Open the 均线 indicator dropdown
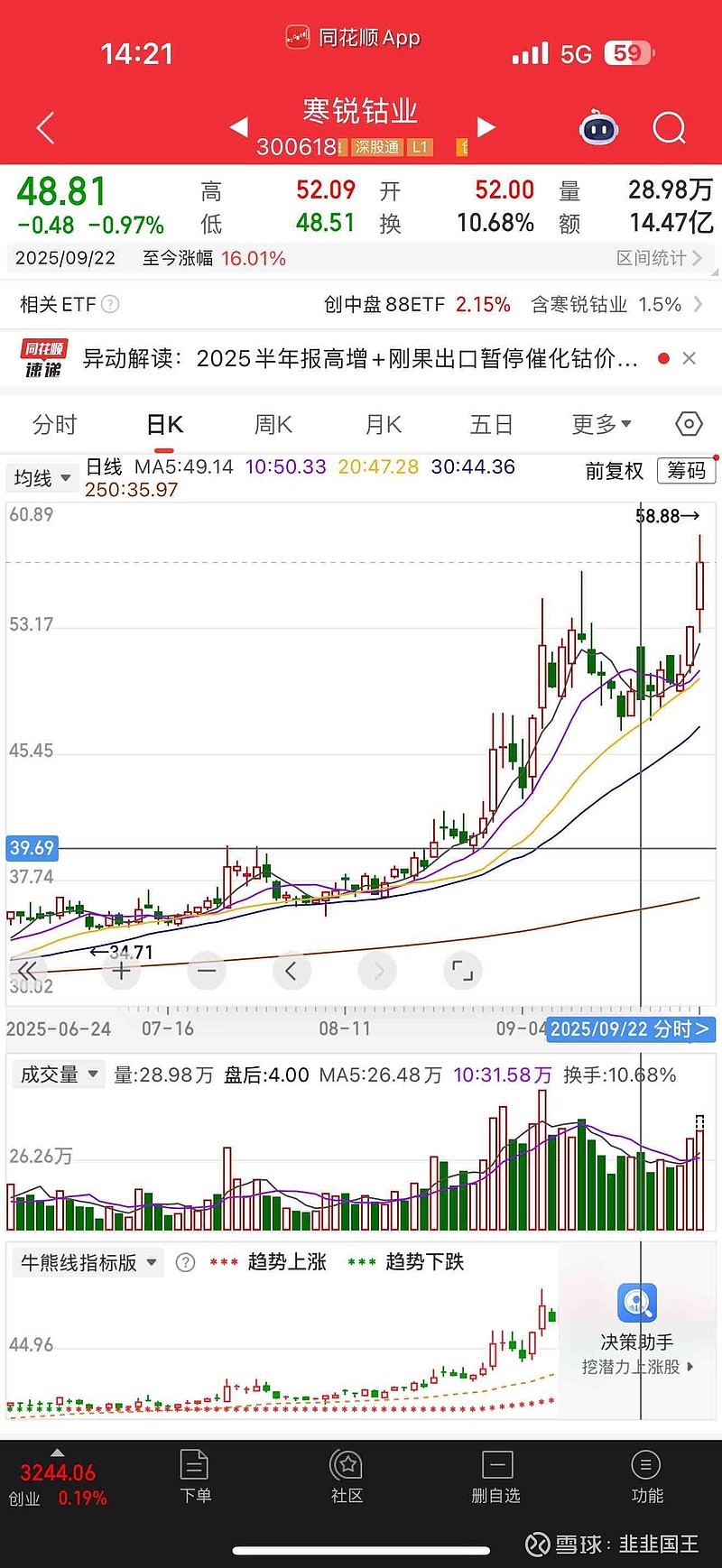The width and height of the screenshot is (722, 1568). (x=42, y=478)
